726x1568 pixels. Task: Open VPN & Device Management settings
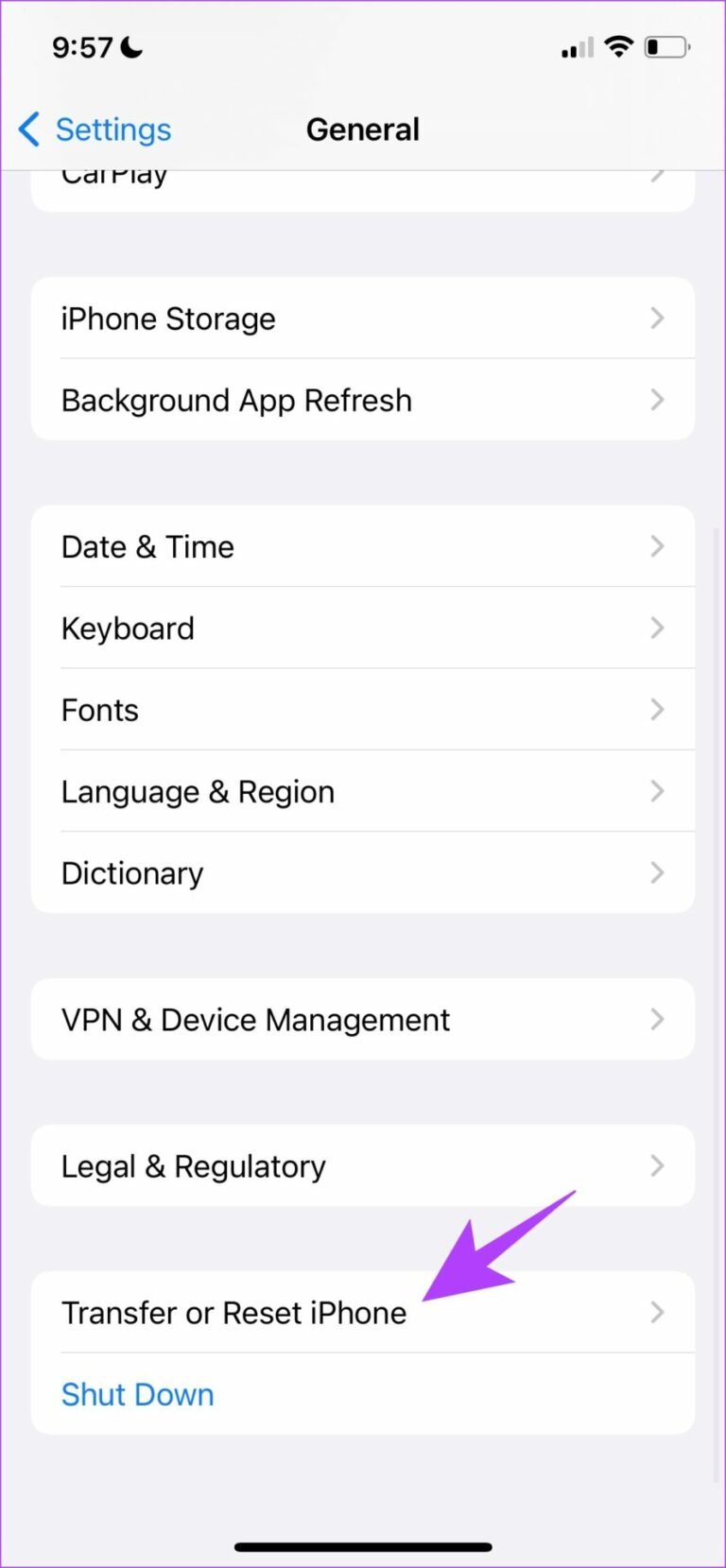[255, 1019]
